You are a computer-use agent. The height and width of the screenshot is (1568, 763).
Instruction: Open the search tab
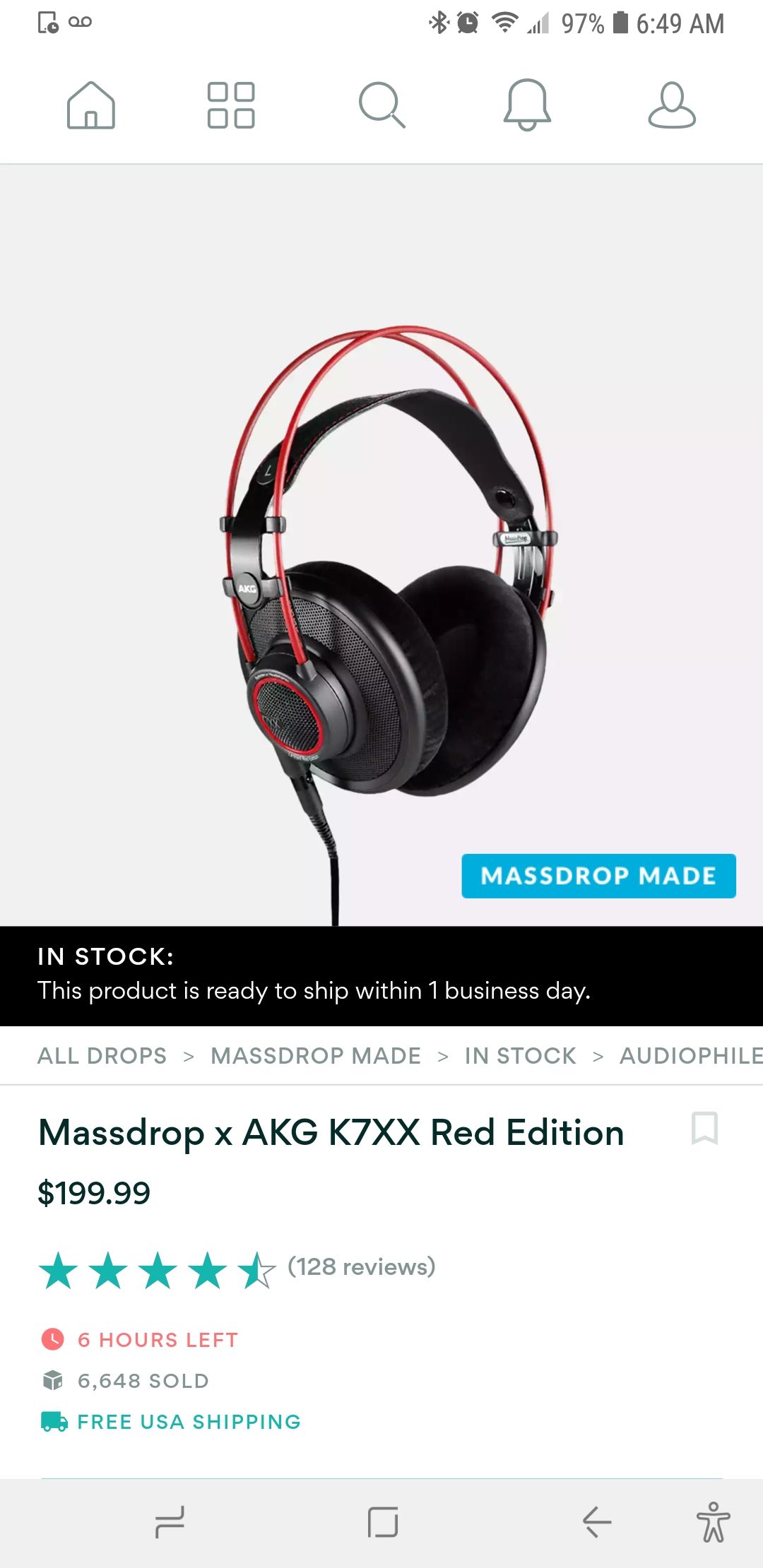tap(381, 105)
